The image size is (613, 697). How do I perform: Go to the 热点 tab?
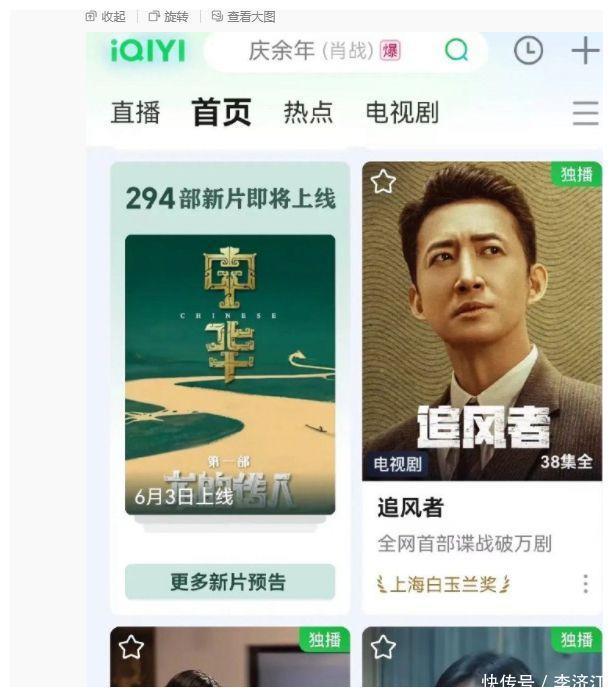point(308,113)
